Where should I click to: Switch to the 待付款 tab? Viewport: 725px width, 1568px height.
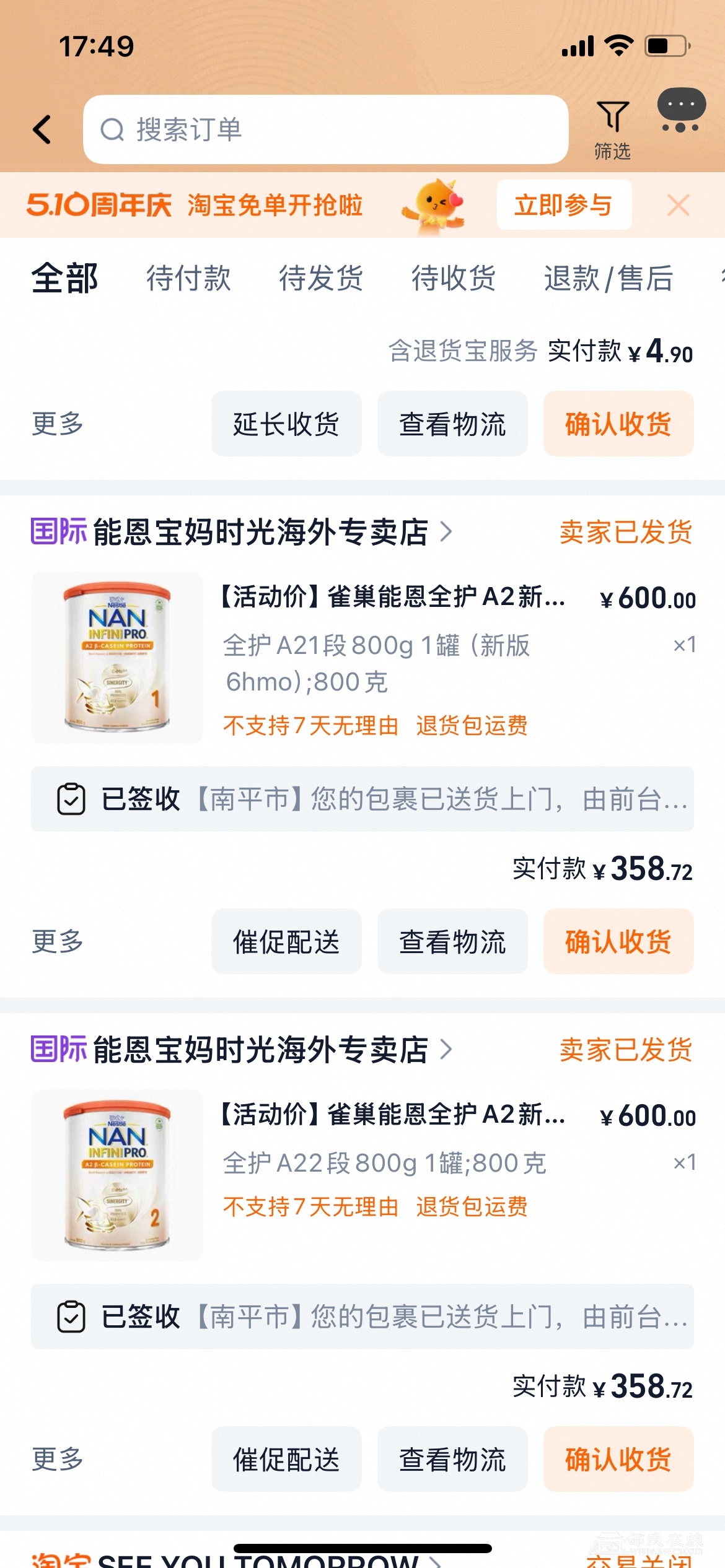(188, 278)
